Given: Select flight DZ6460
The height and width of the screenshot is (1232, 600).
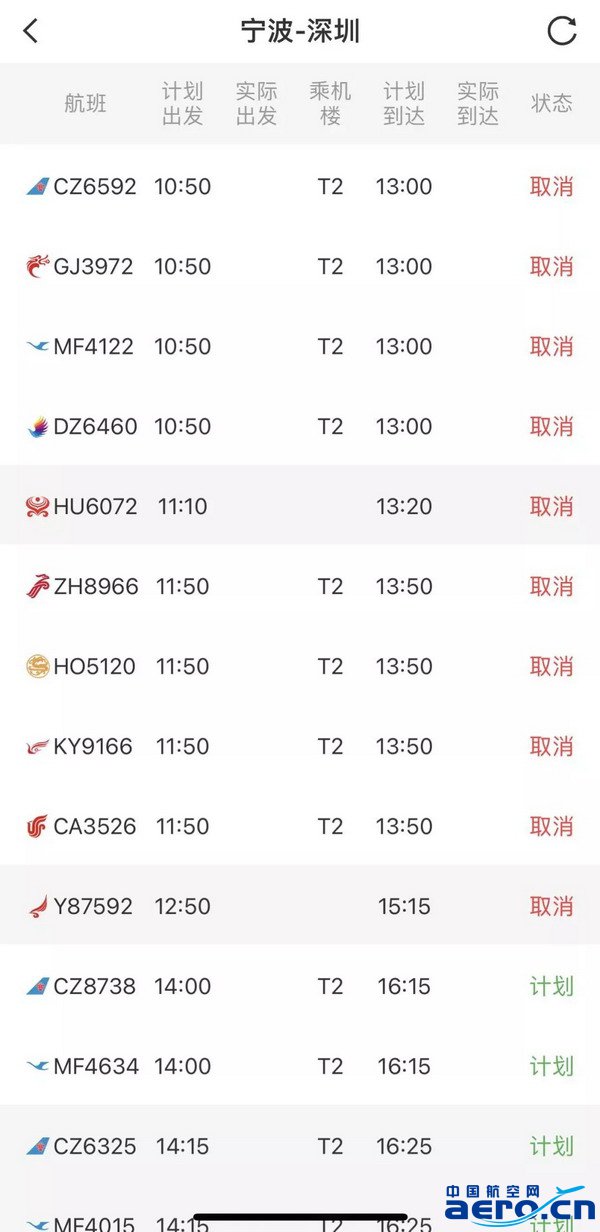Looking at the screenshot, I should point(300,426).
